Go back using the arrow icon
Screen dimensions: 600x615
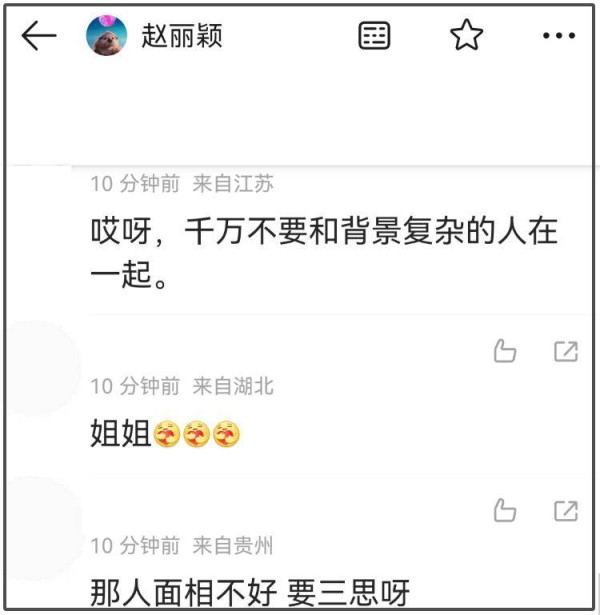(x=38, y=36)
